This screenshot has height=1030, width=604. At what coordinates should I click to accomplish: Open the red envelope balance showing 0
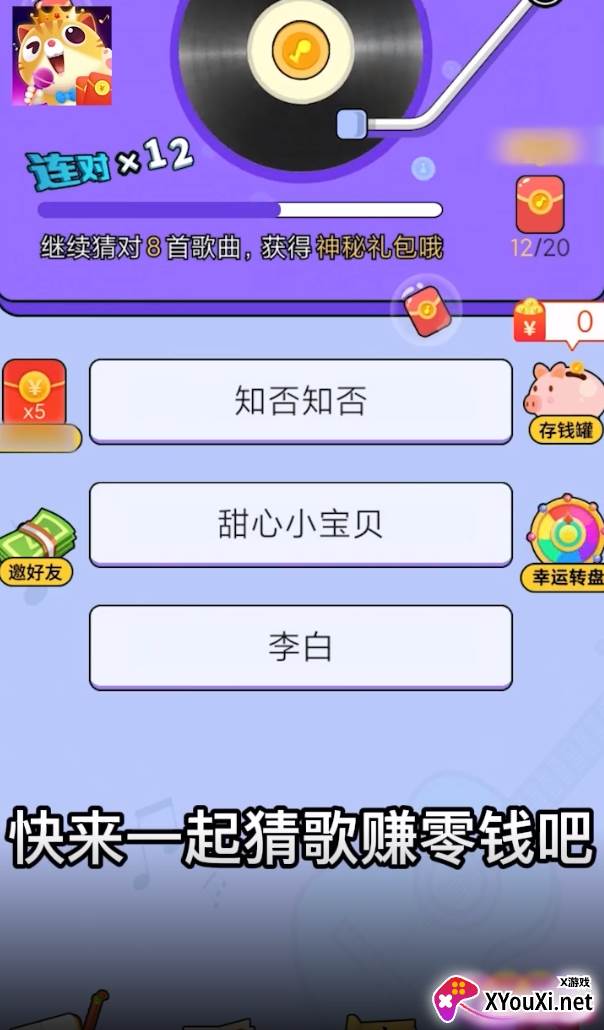pyautogui.click(x=559, y=322)
